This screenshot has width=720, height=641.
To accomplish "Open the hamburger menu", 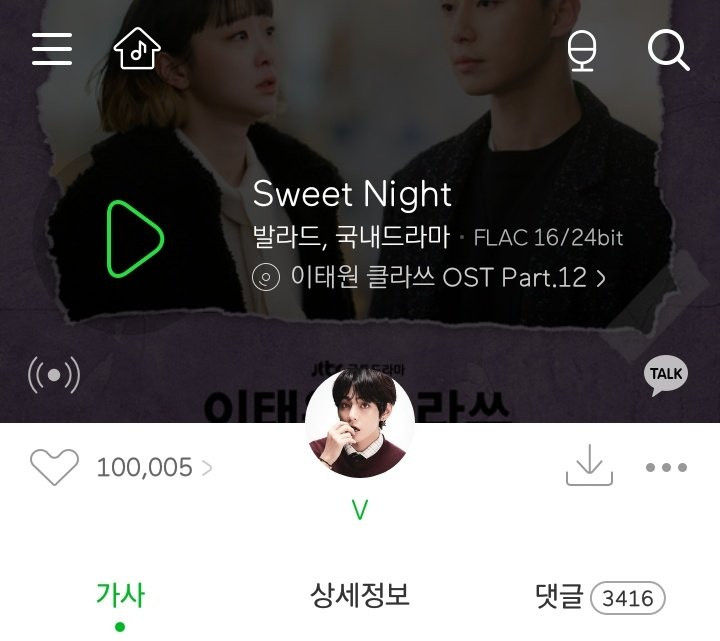I will click(x=52, y=49).
